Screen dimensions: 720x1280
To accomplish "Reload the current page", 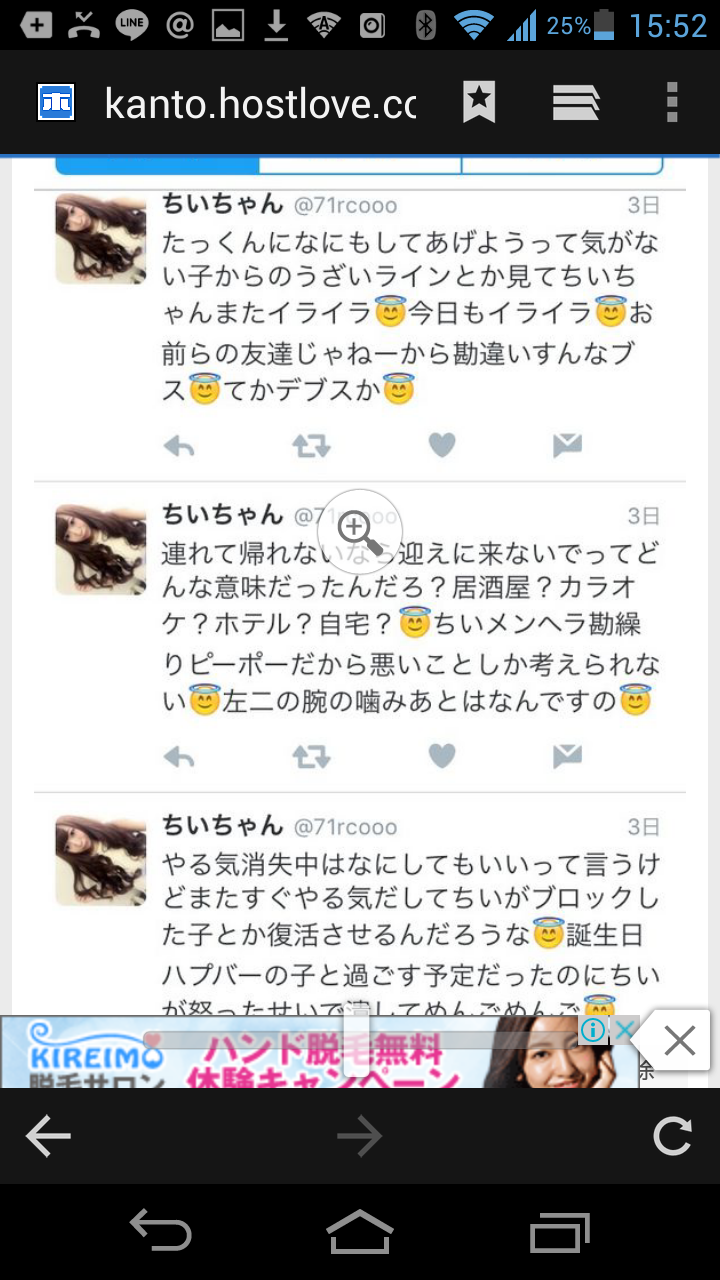I will (671, 1136).
